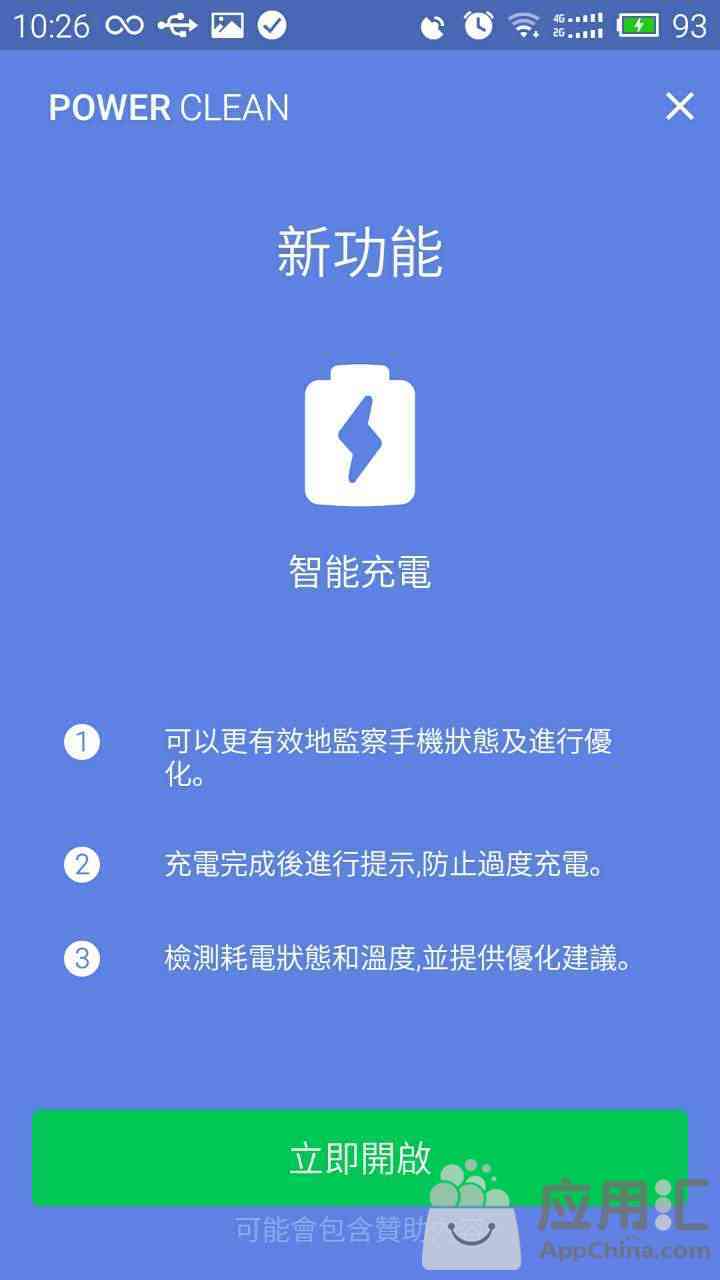The width and height of the screenshot is (720, 1280).
Task: Close the new feature screen
Action: pyautogui.click(x=680, y=106)
